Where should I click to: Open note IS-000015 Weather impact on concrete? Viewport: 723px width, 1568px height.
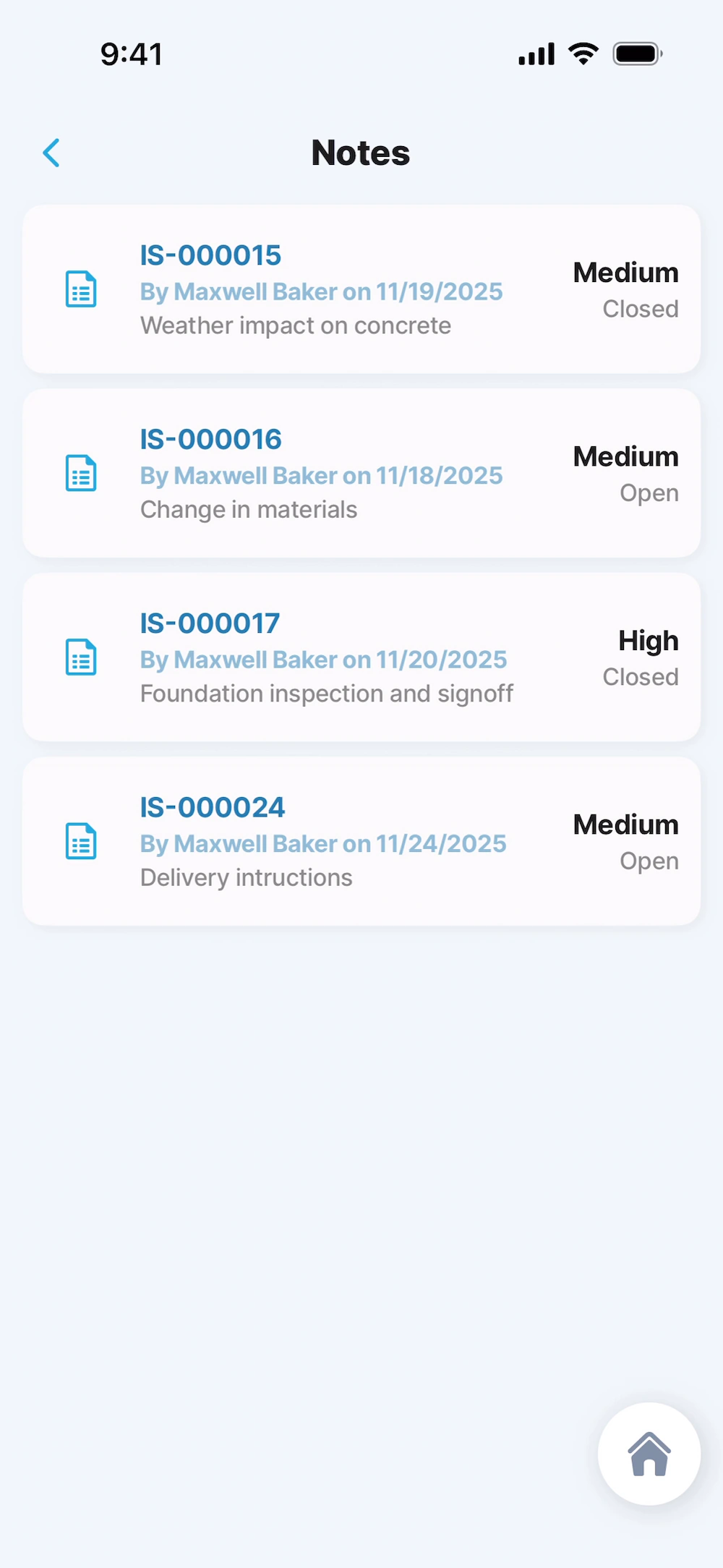click(x=361, y=289)
